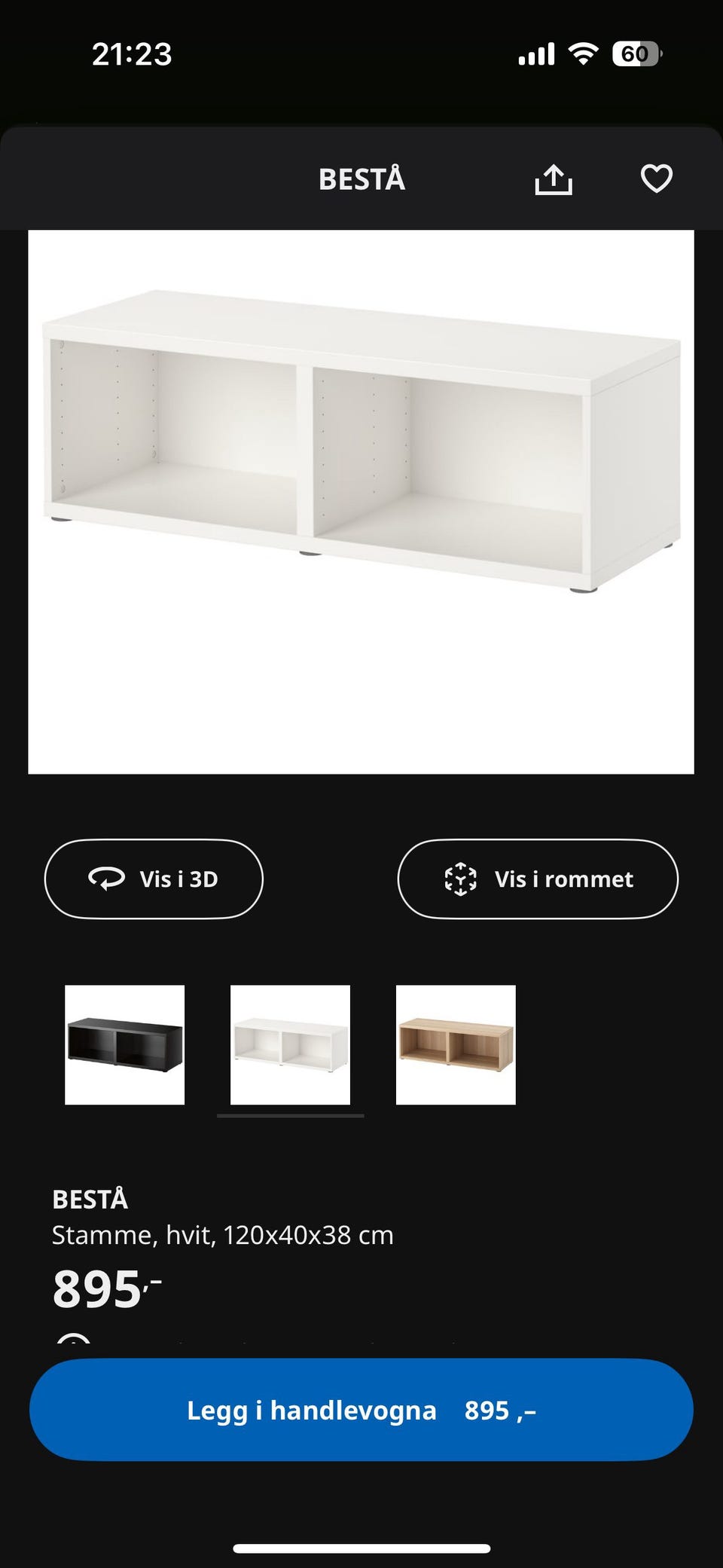This screenshot has height=1568, width=723.
Task: Tap the clock showing 21:23
Action: pos(133,53)
